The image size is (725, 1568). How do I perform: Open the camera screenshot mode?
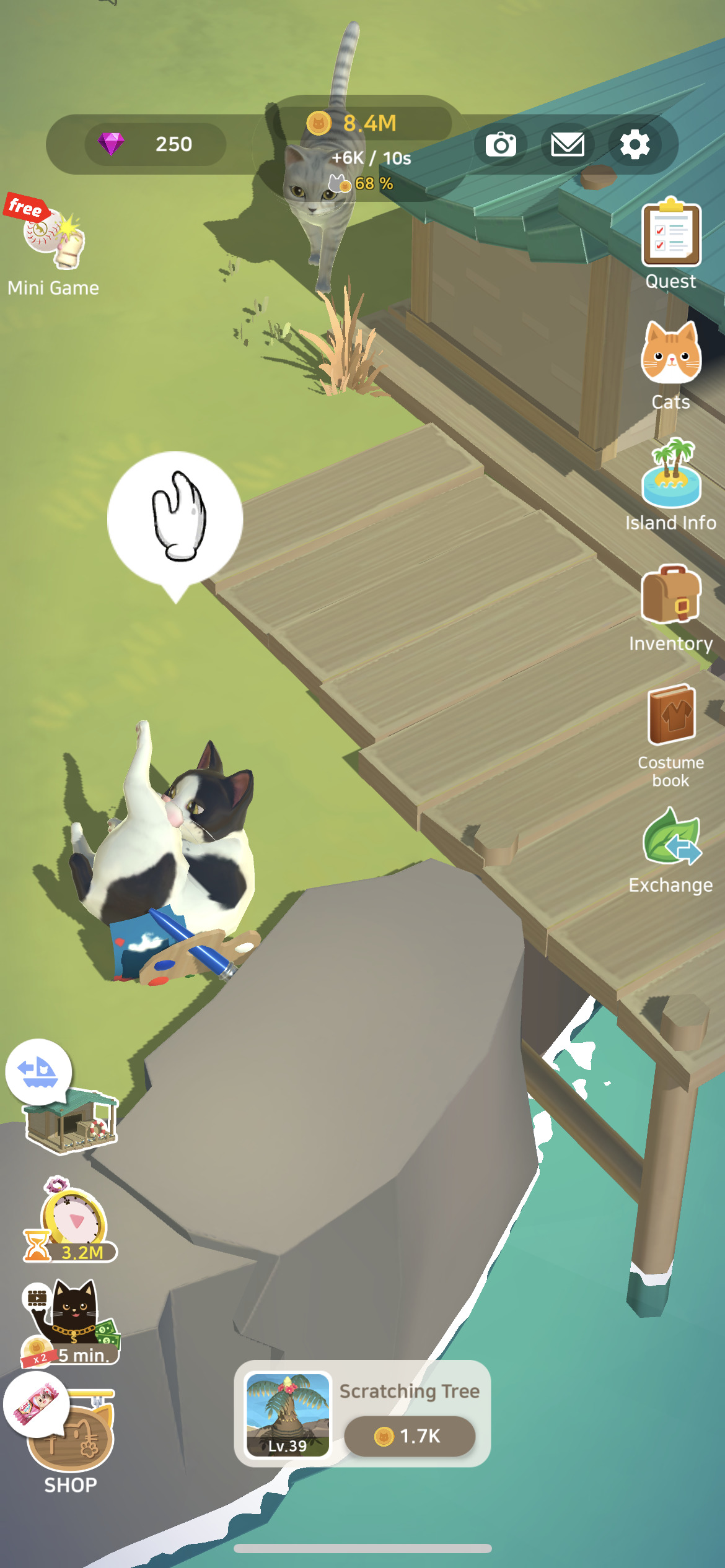point(501,145)
